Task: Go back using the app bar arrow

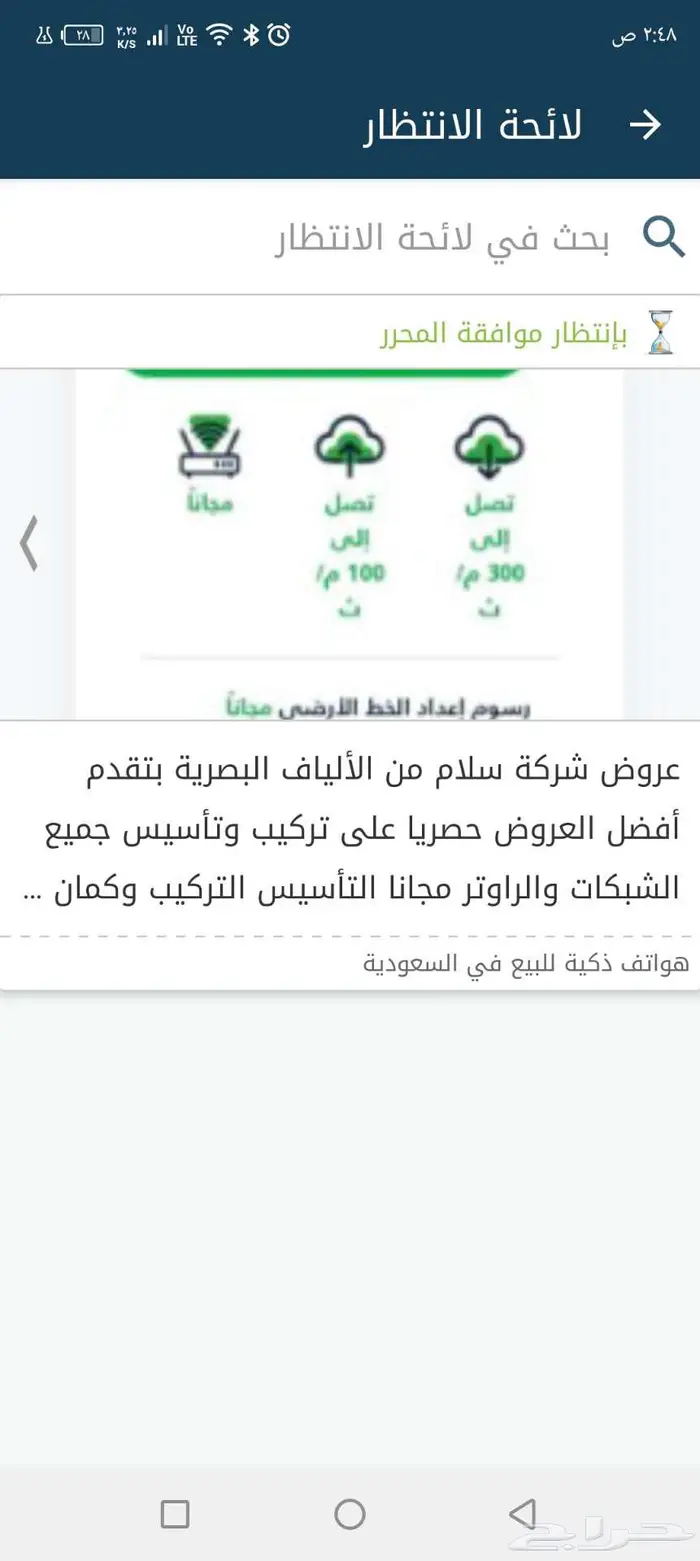Action: pyautogui.click(x=645, y=125)
